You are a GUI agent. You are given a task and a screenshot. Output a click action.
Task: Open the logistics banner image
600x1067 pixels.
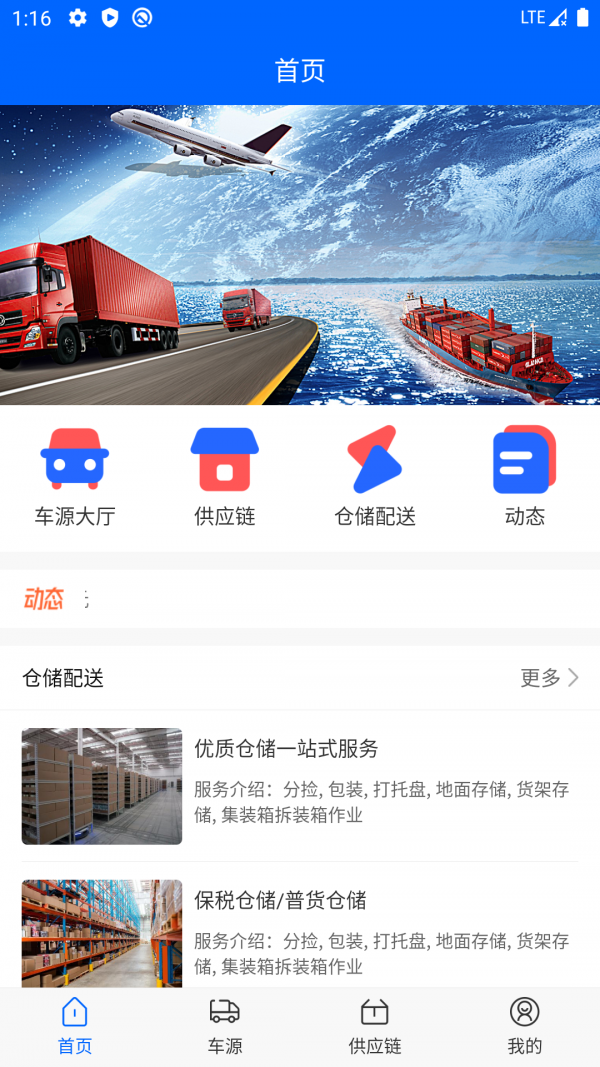[x=300, y=255]
